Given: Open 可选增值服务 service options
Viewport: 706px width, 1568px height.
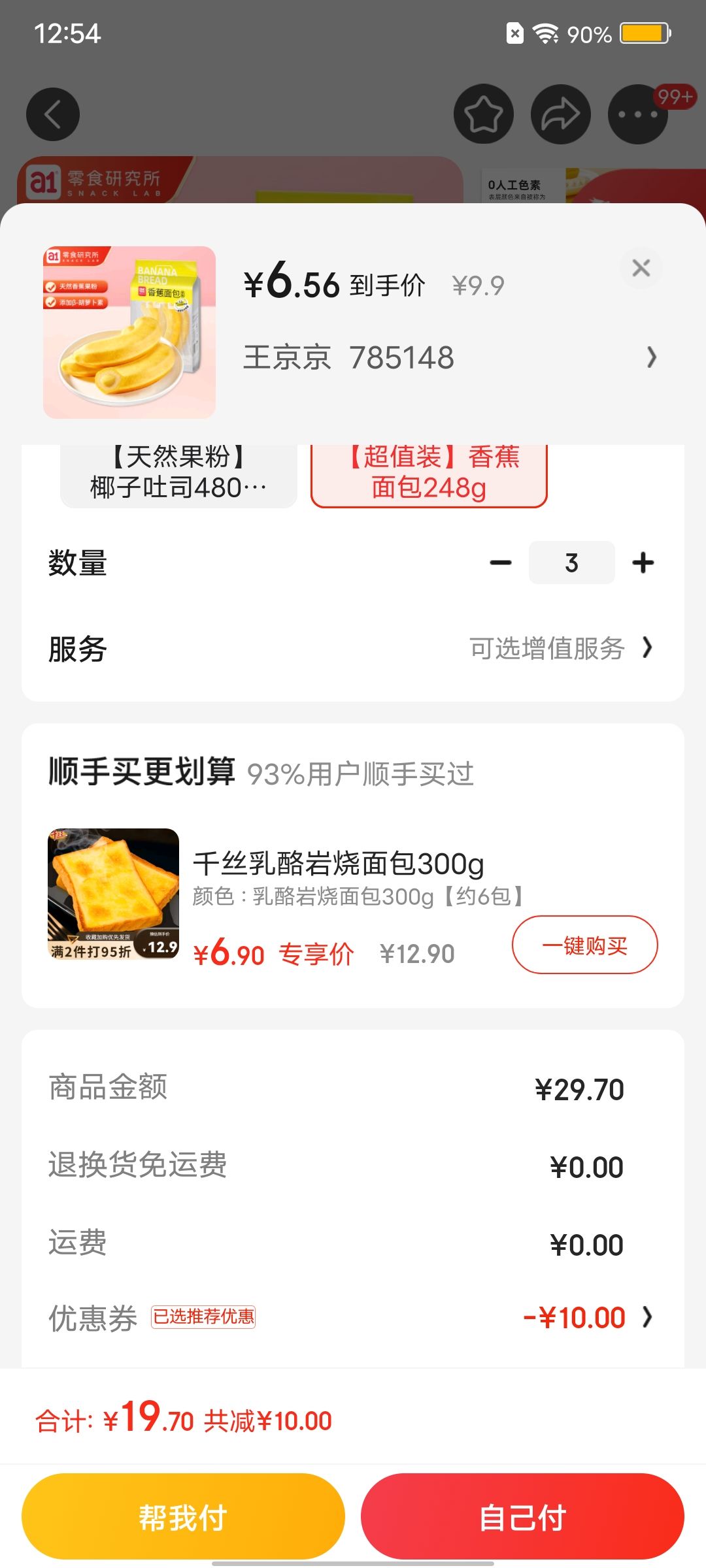Looking at the screenshot, I should [561, 648].
